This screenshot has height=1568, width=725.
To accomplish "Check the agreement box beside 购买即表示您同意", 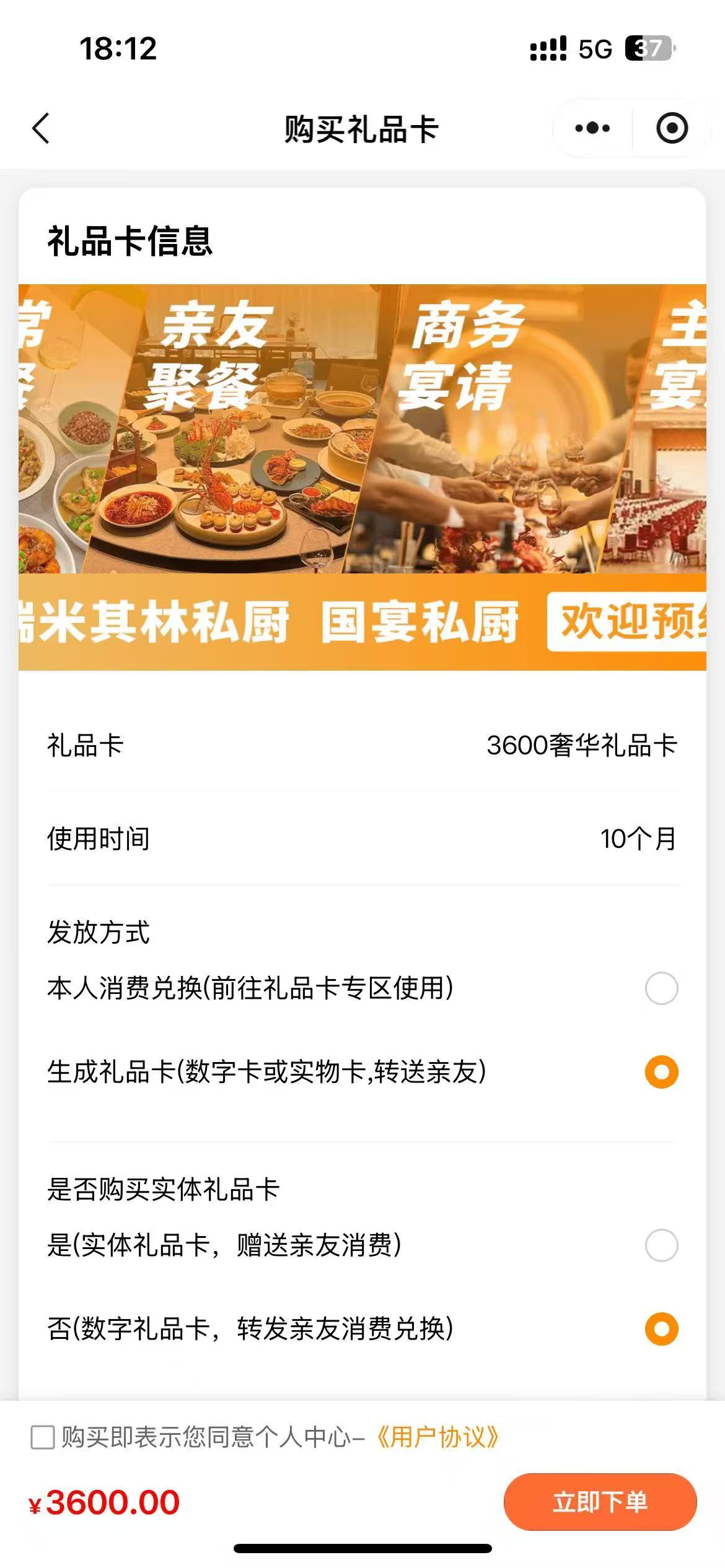I will tap(43, 1437).
